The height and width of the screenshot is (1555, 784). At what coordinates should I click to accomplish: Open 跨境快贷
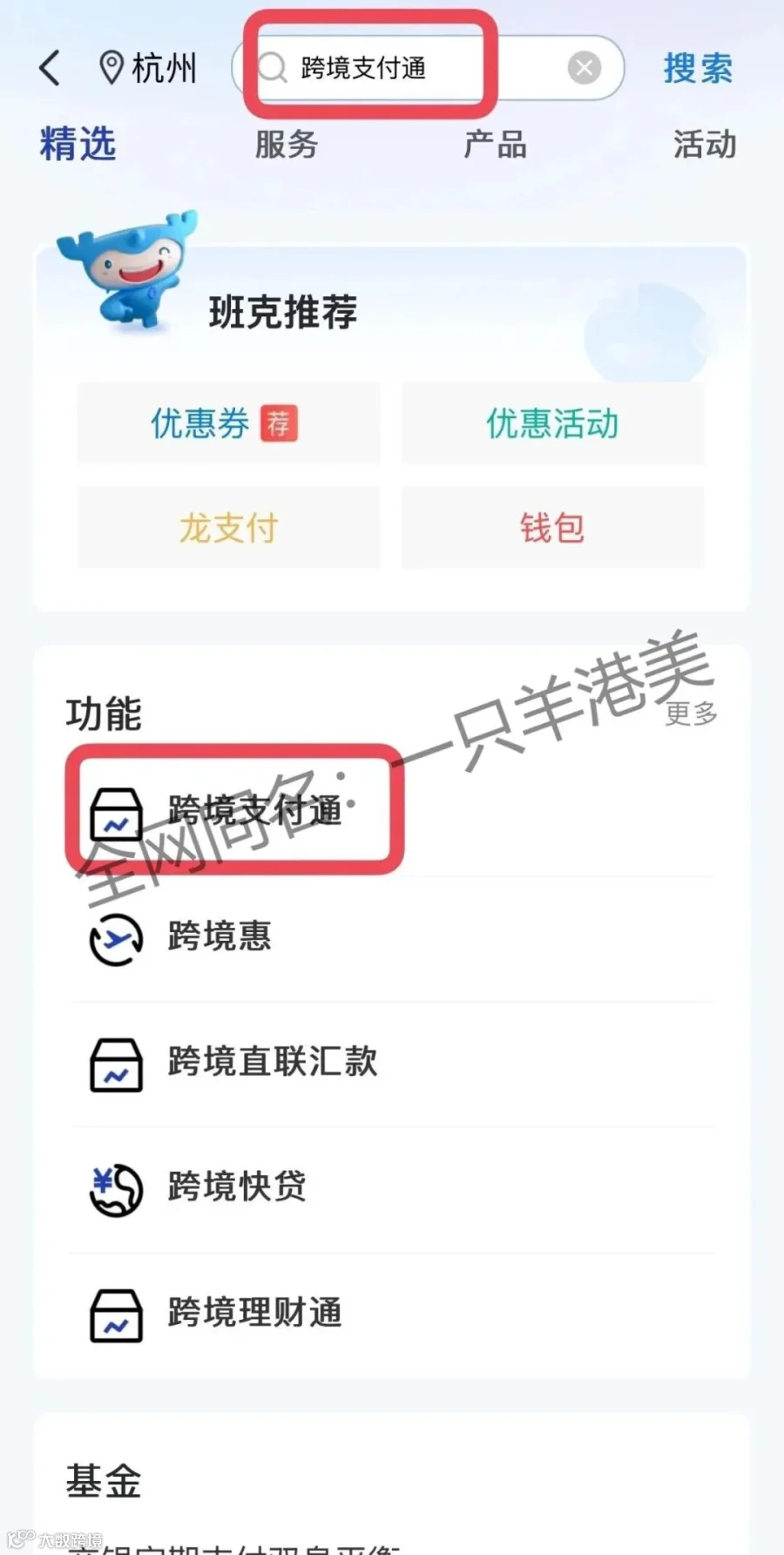392,1189
